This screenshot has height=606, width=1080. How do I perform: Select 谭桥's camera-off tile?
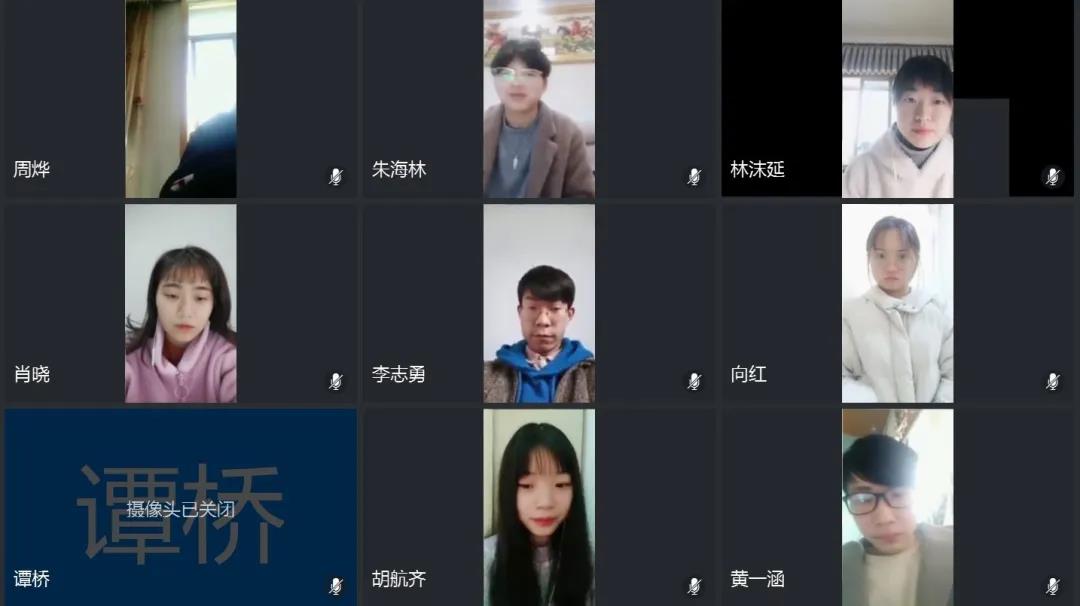pyautogui.click(x=181, y=507)
